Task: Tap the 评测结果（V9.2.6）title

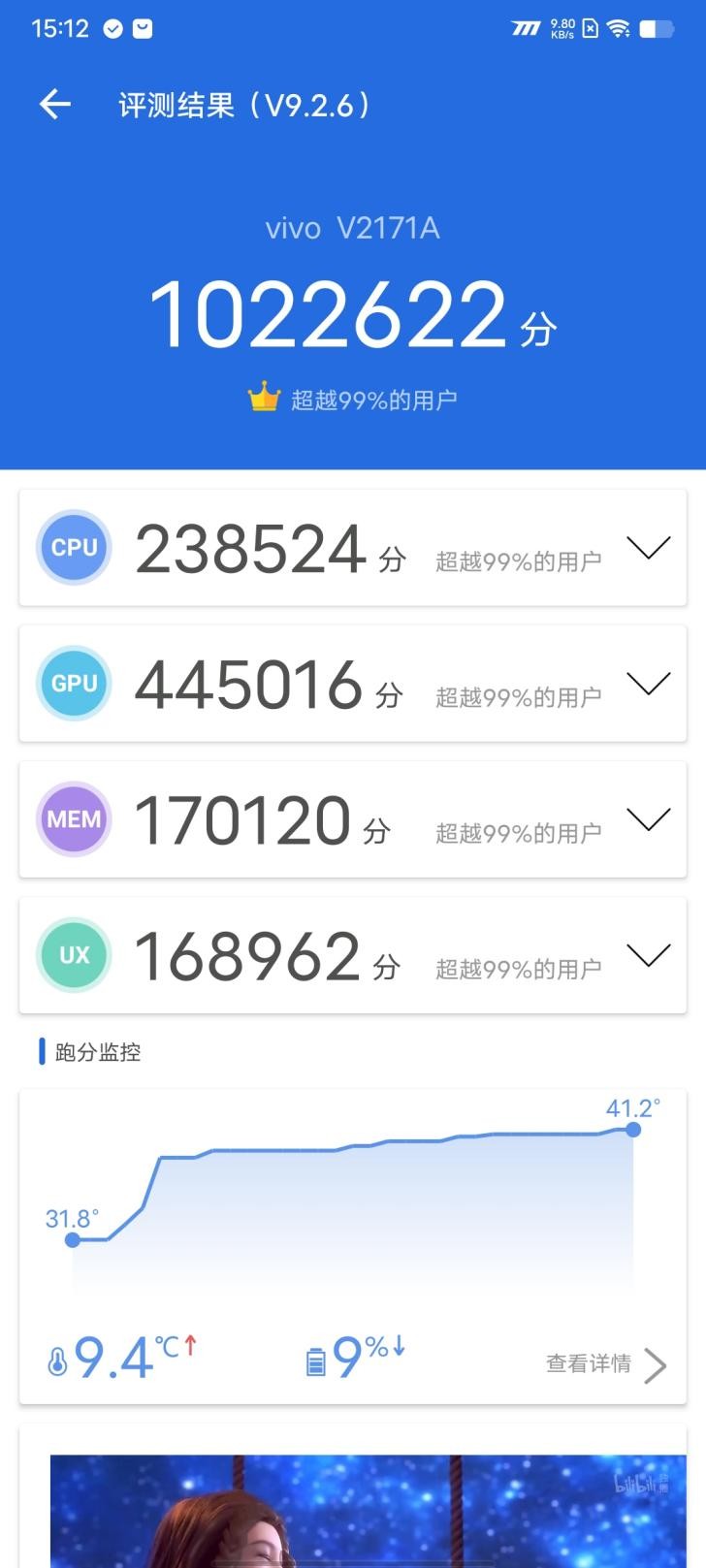Action: pos(242,104)
